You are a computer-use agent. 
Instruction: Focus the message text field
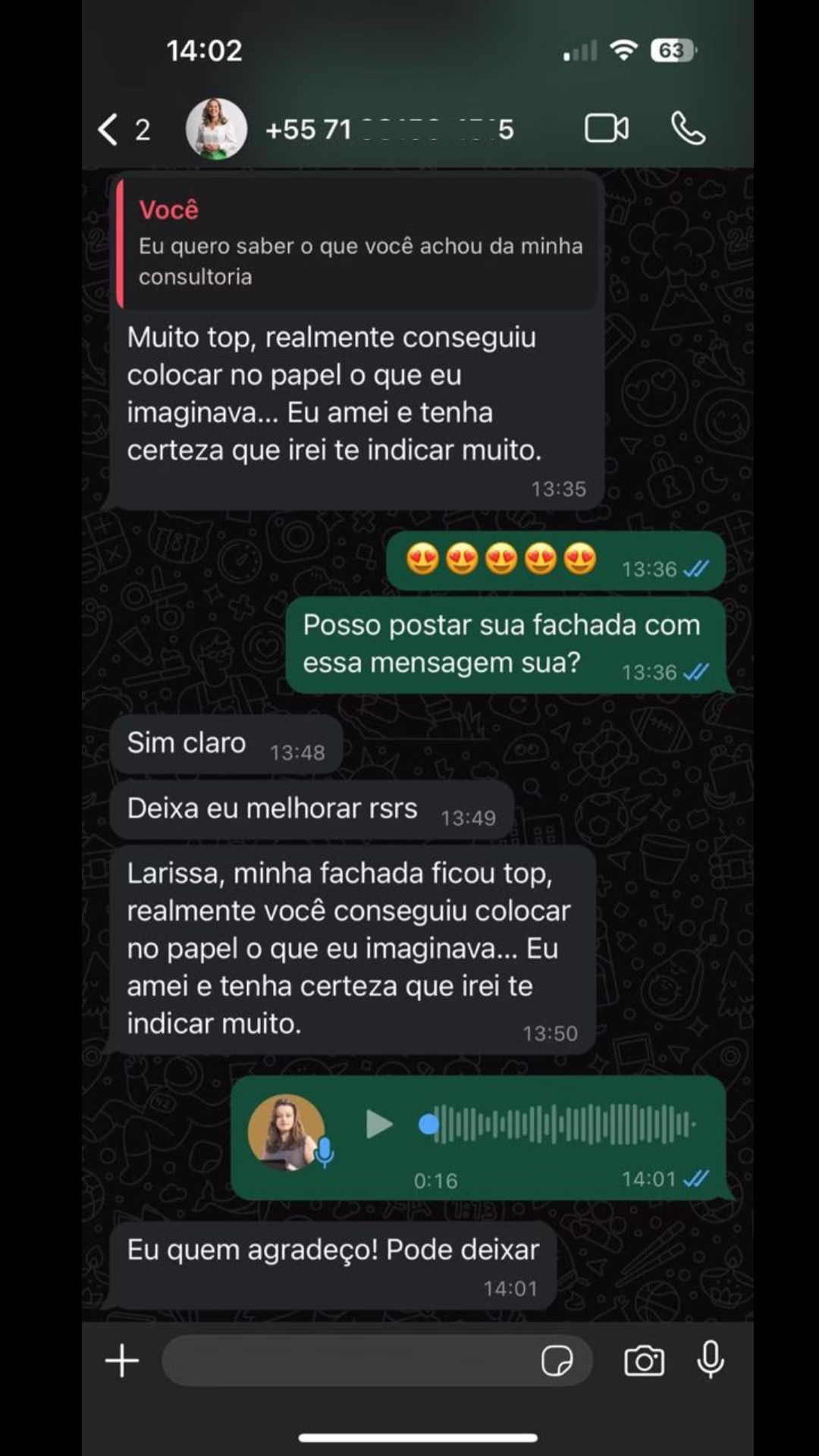[x=349, y=1360]
